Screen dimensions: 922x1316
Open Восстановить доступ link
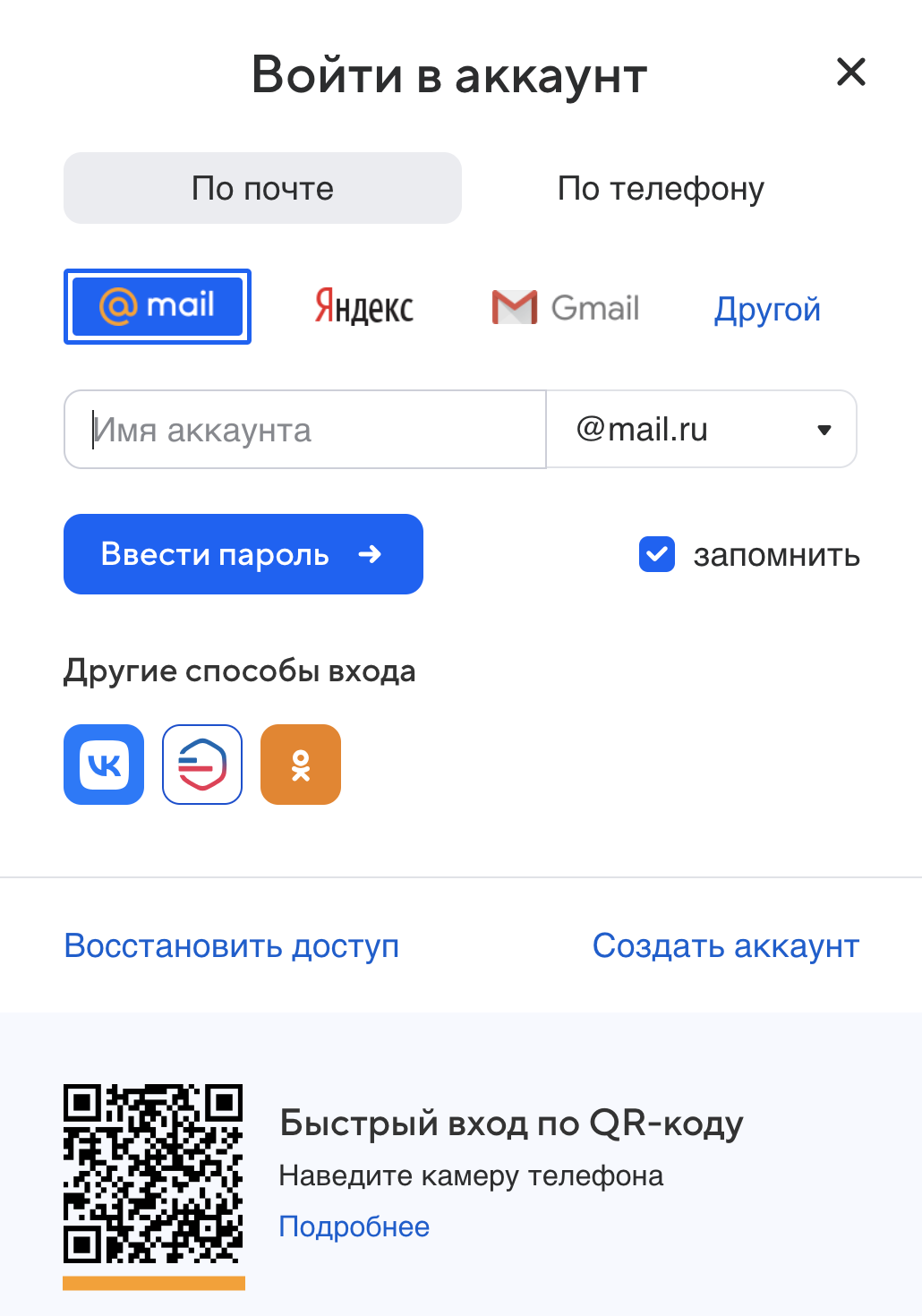click(232, 946)
